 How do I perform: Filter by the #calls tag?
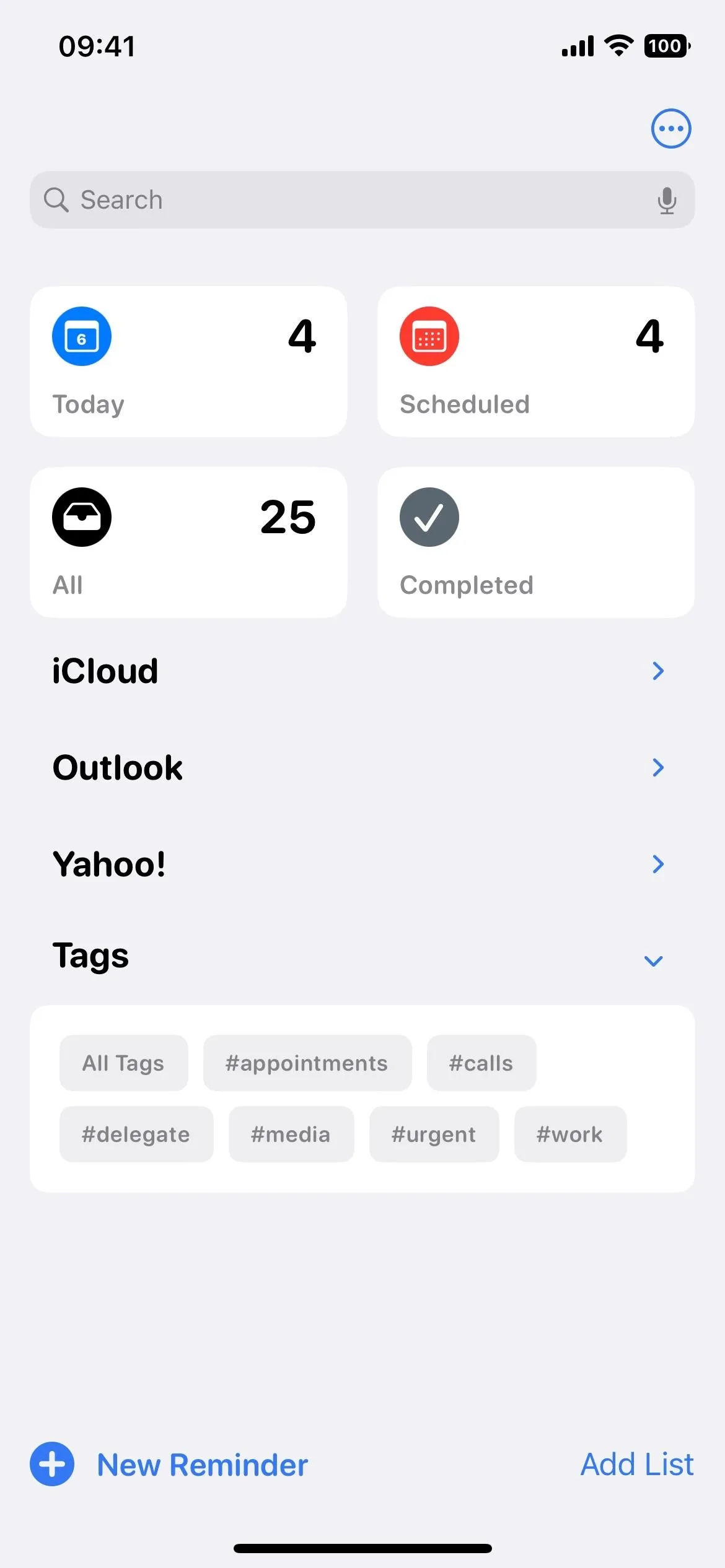(481, 1063)
